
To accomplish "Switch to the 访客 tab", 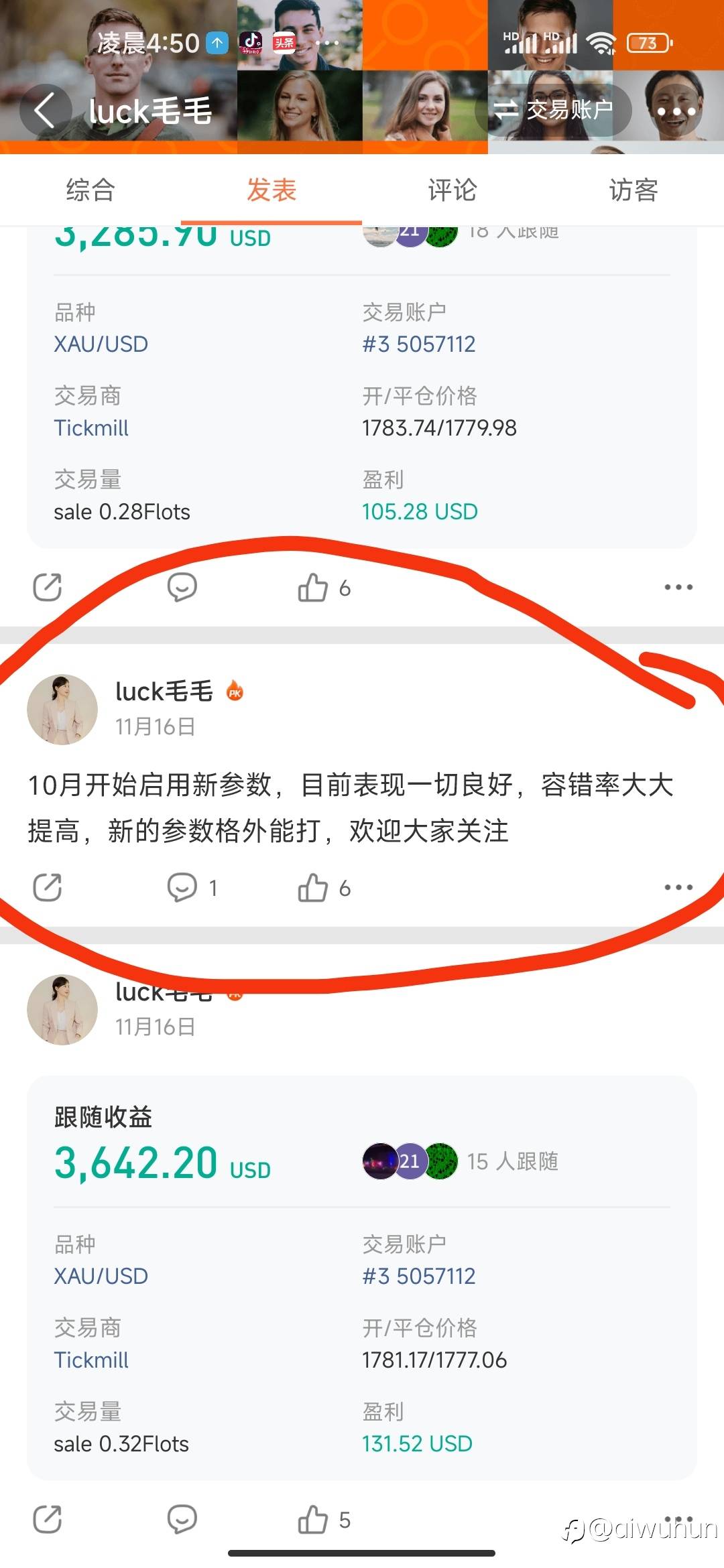I will pyautogui.click(x=633, y=190).
